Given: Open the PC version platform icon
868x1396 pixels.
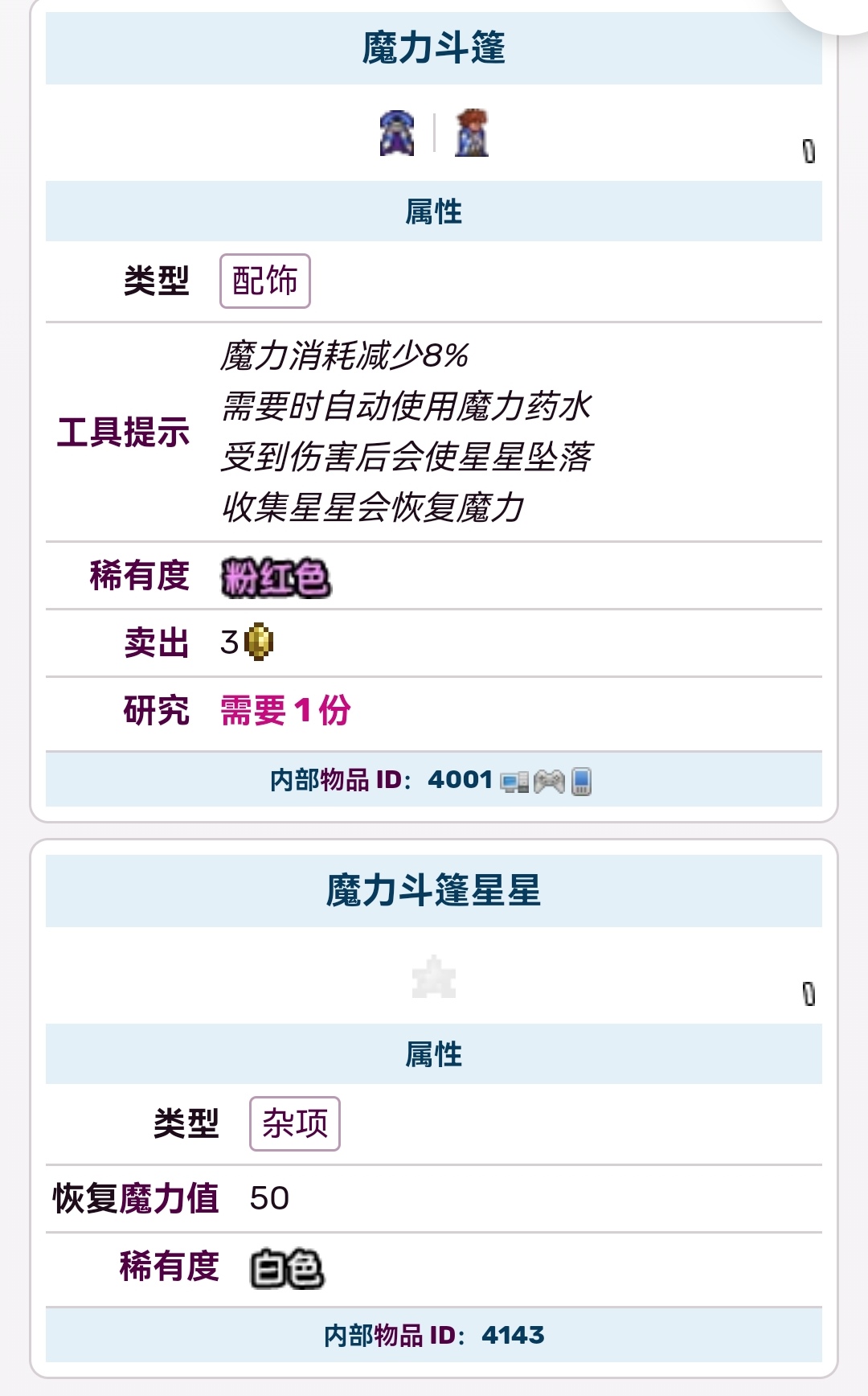Looking at the screenshot, I should [514, 781].
